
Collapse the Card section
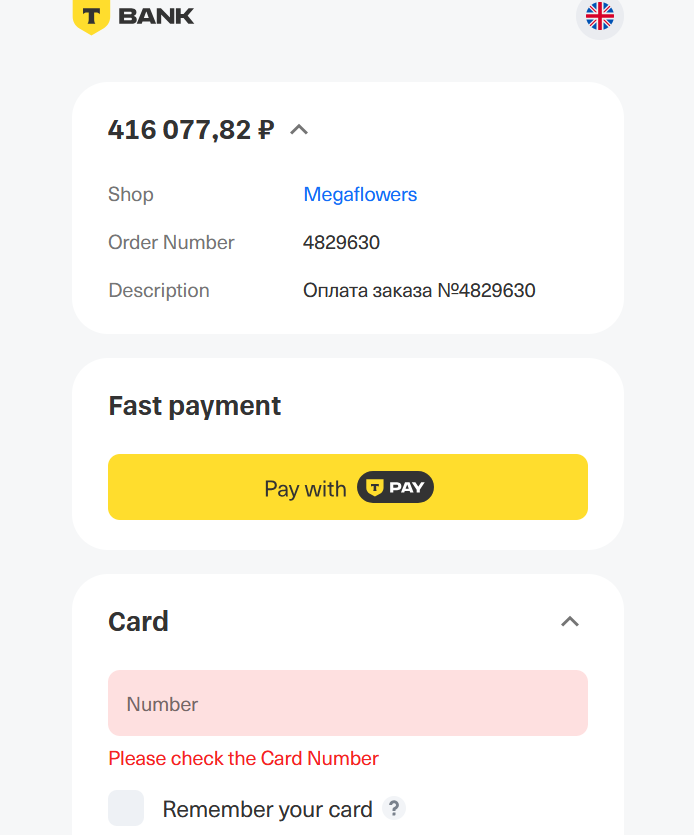[x=570, y=622]
